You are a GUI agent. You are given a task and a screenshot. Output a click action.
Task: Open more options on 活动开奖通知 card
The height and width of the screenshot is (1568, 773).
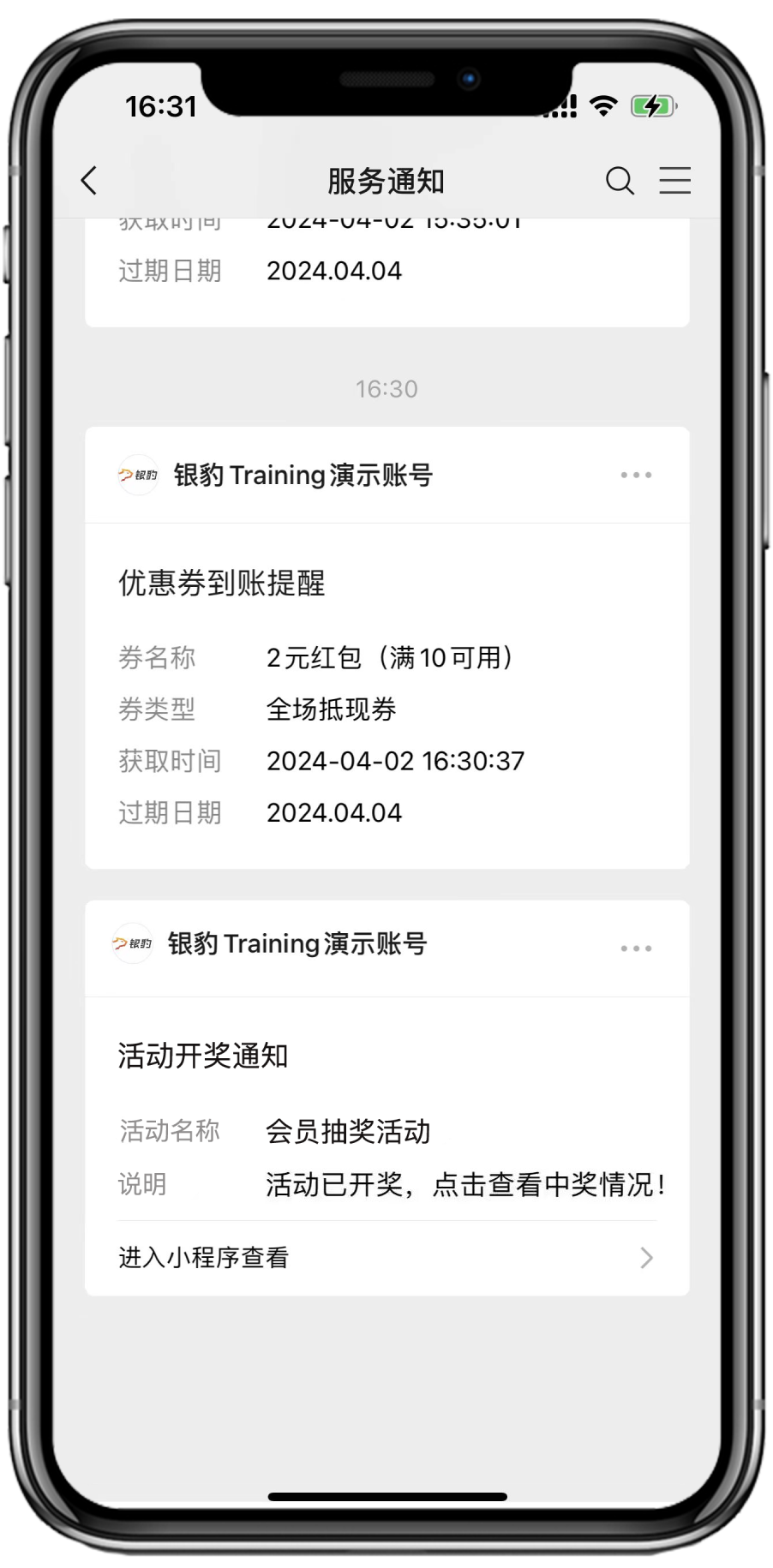pyautogui.click(x=636, y=949)
